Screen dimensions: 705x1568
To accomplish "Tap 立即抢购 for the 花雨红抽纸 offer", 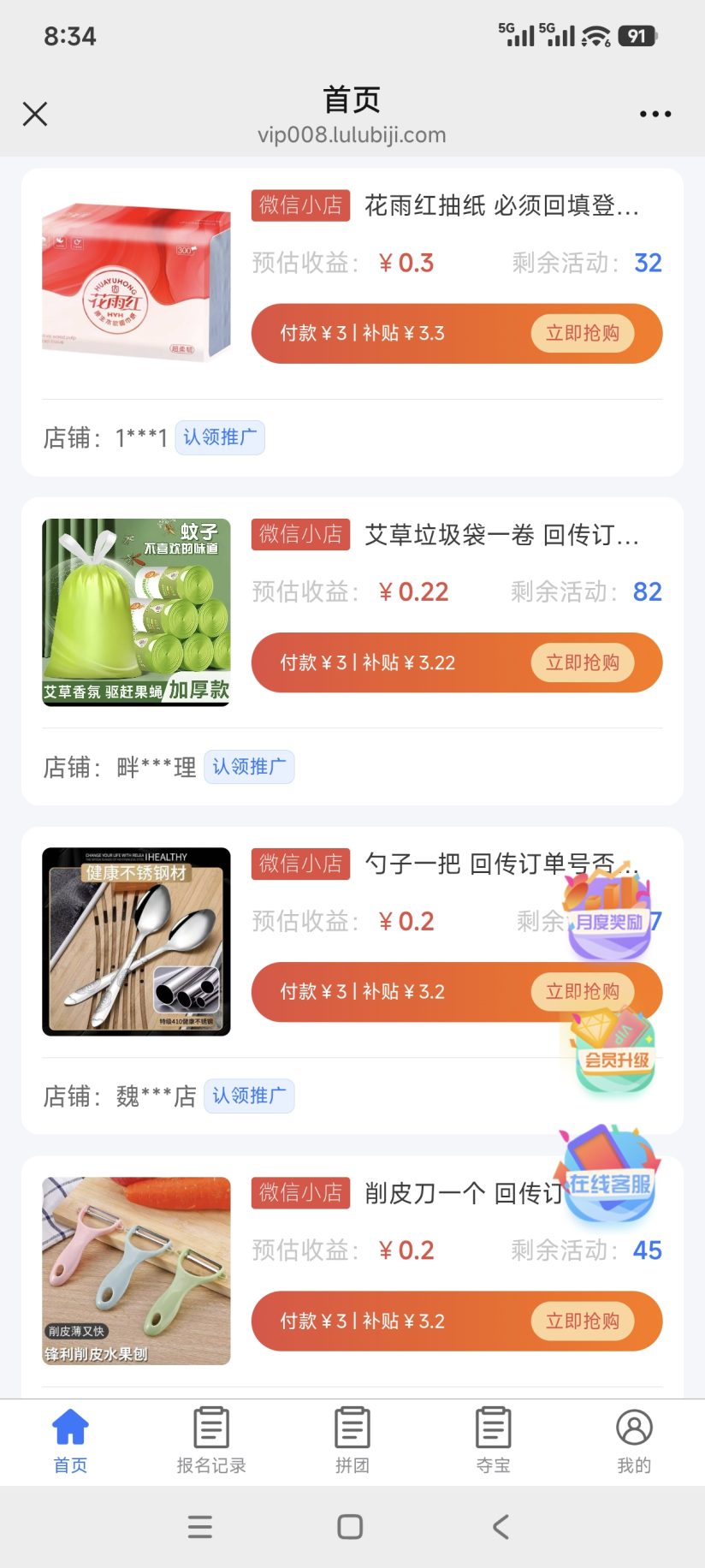I will [583, 333].
